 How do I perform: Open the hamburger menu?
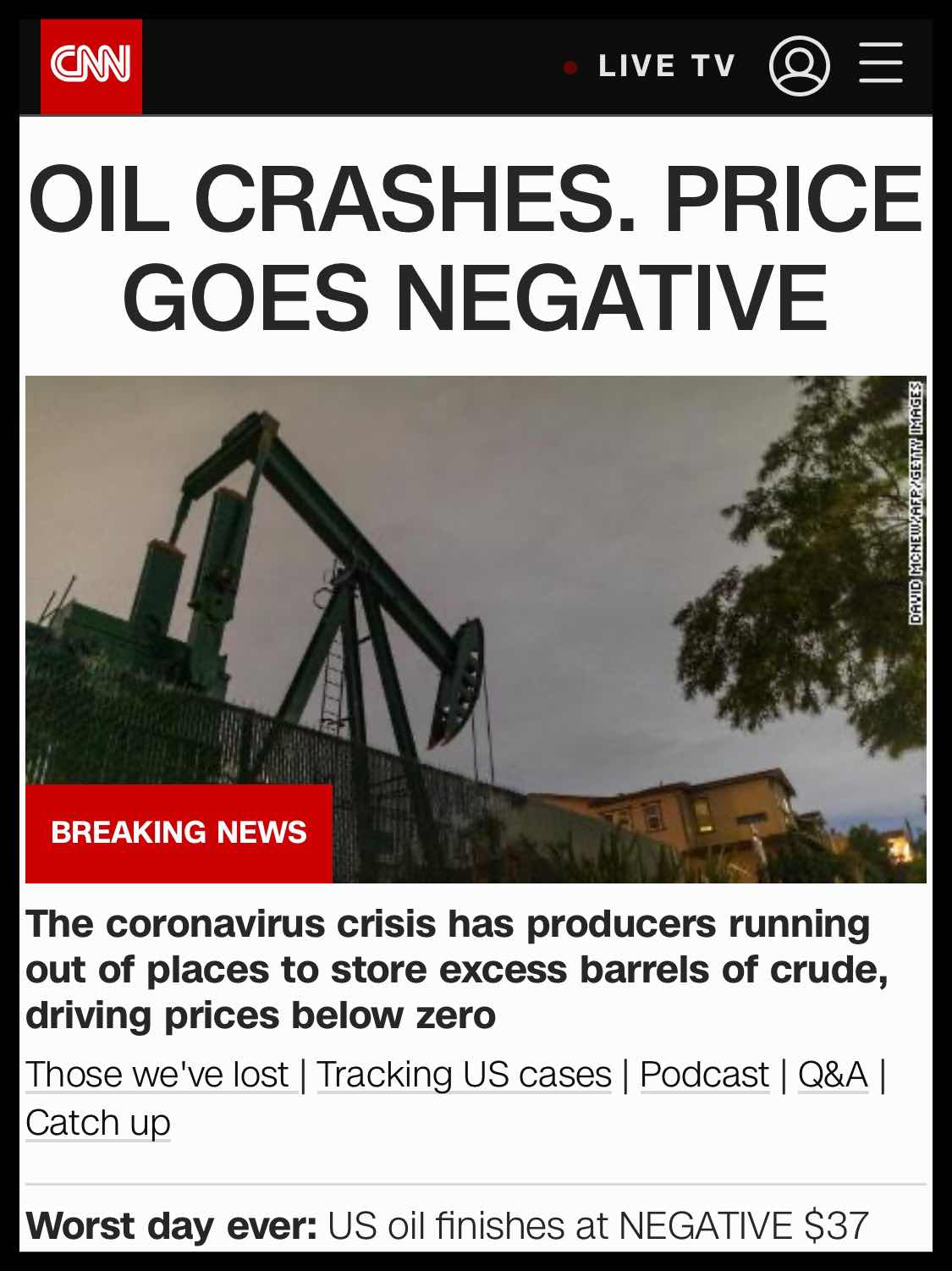point(881,64)
